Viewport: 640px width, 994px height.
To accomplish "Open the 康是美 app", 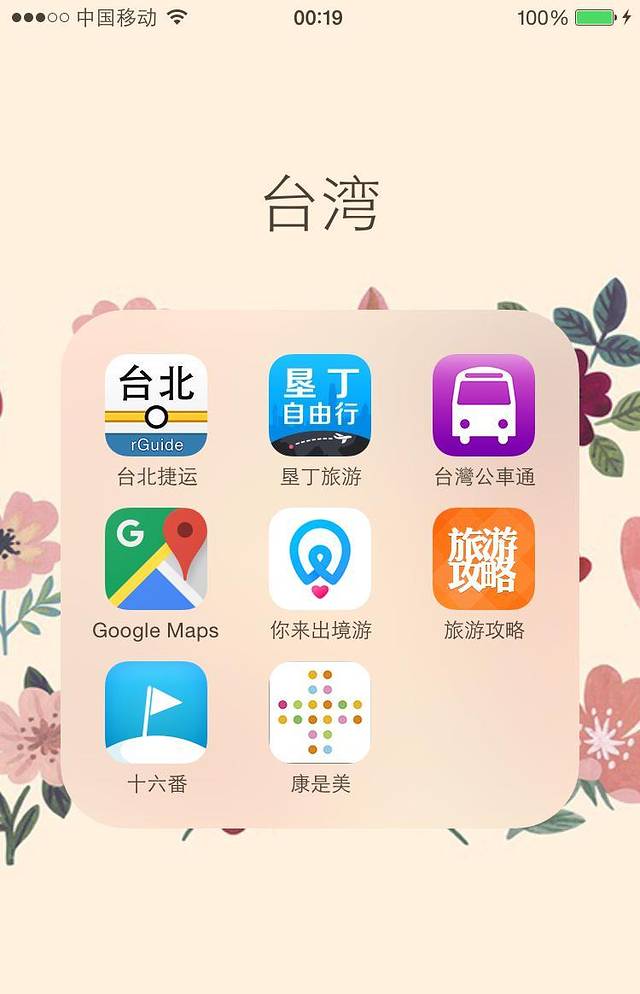I will (320, 712).
